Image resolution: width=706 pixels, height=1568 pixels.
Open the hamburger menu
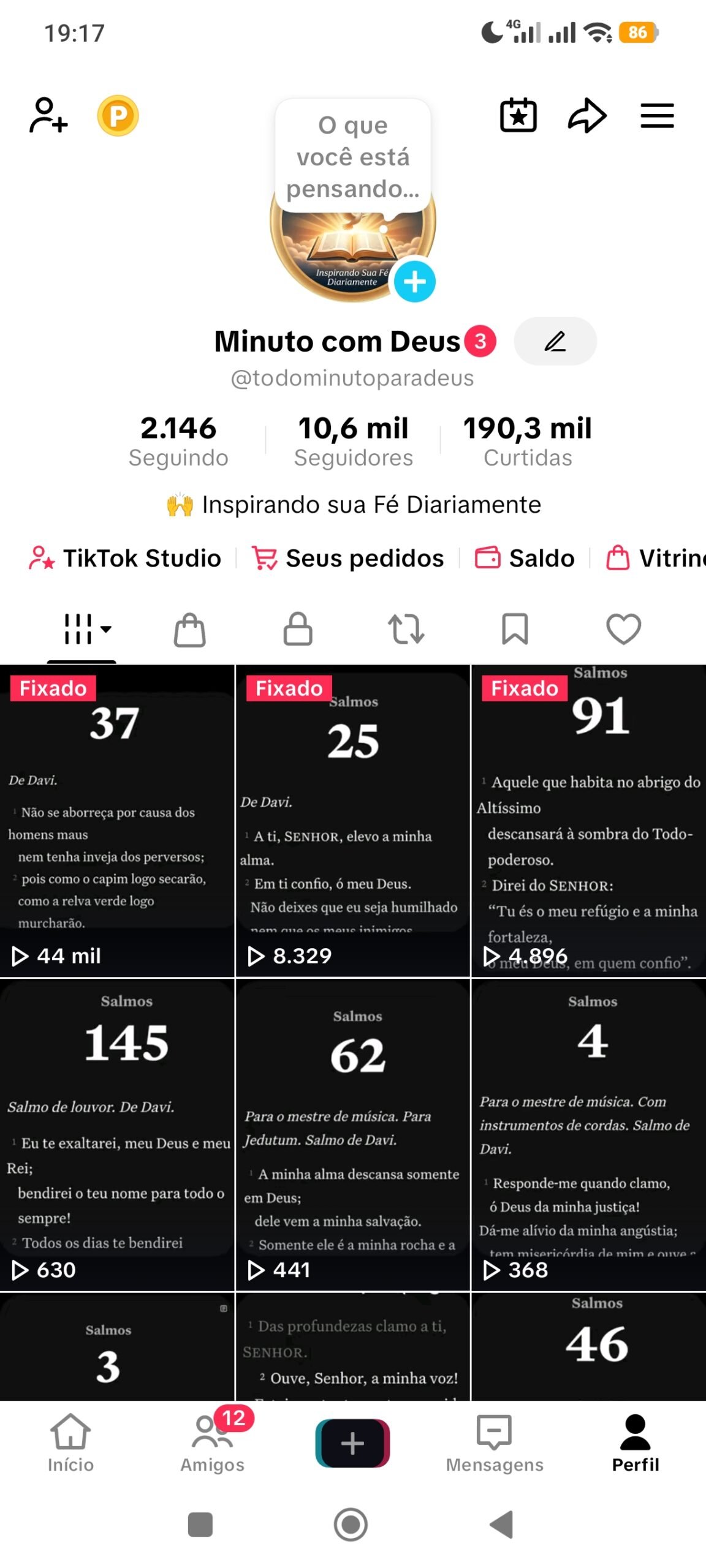[657, 115]
